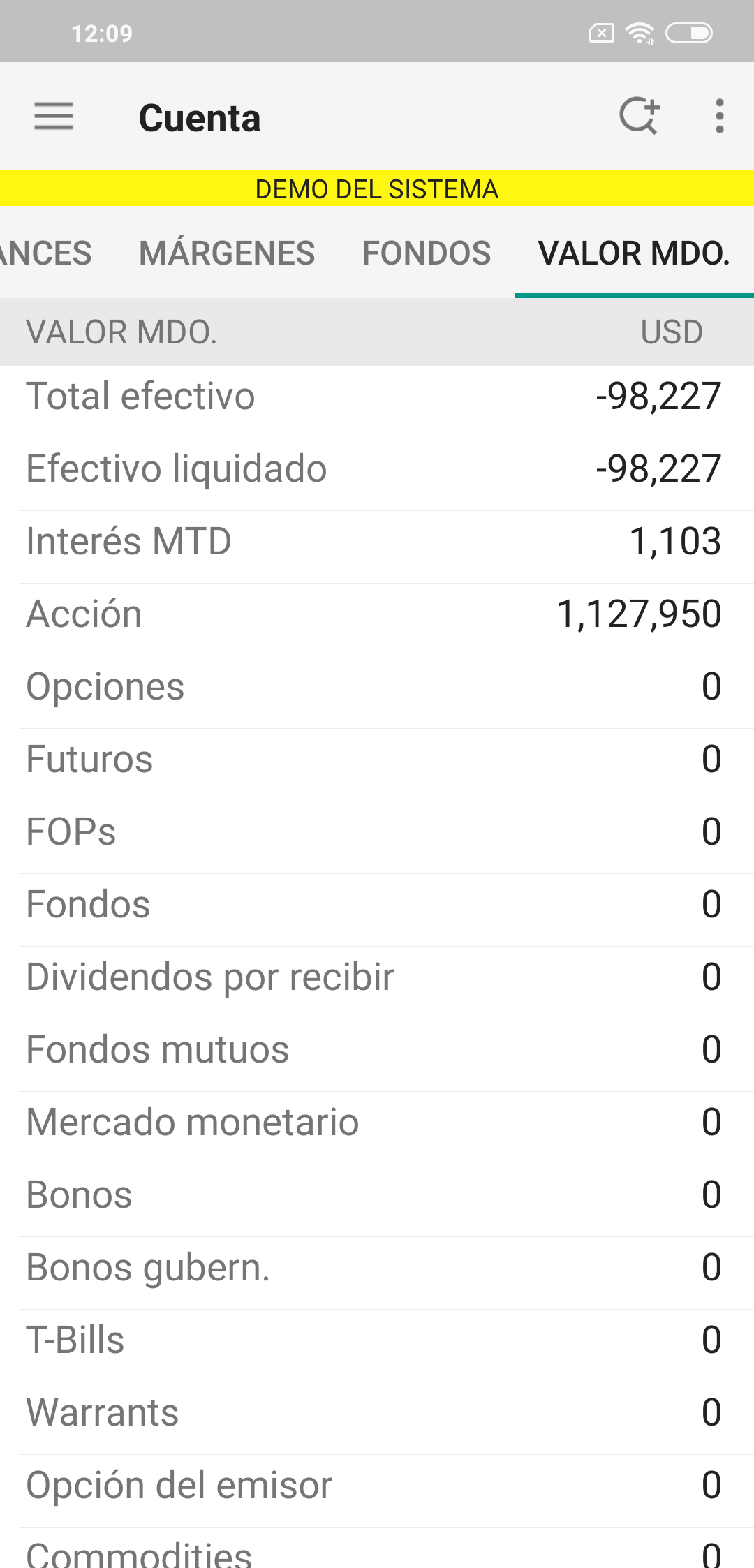This screenshot has width=754, height=1568.
Task: Open the hamburger navigation menu
Action: [x=54, y=117]
